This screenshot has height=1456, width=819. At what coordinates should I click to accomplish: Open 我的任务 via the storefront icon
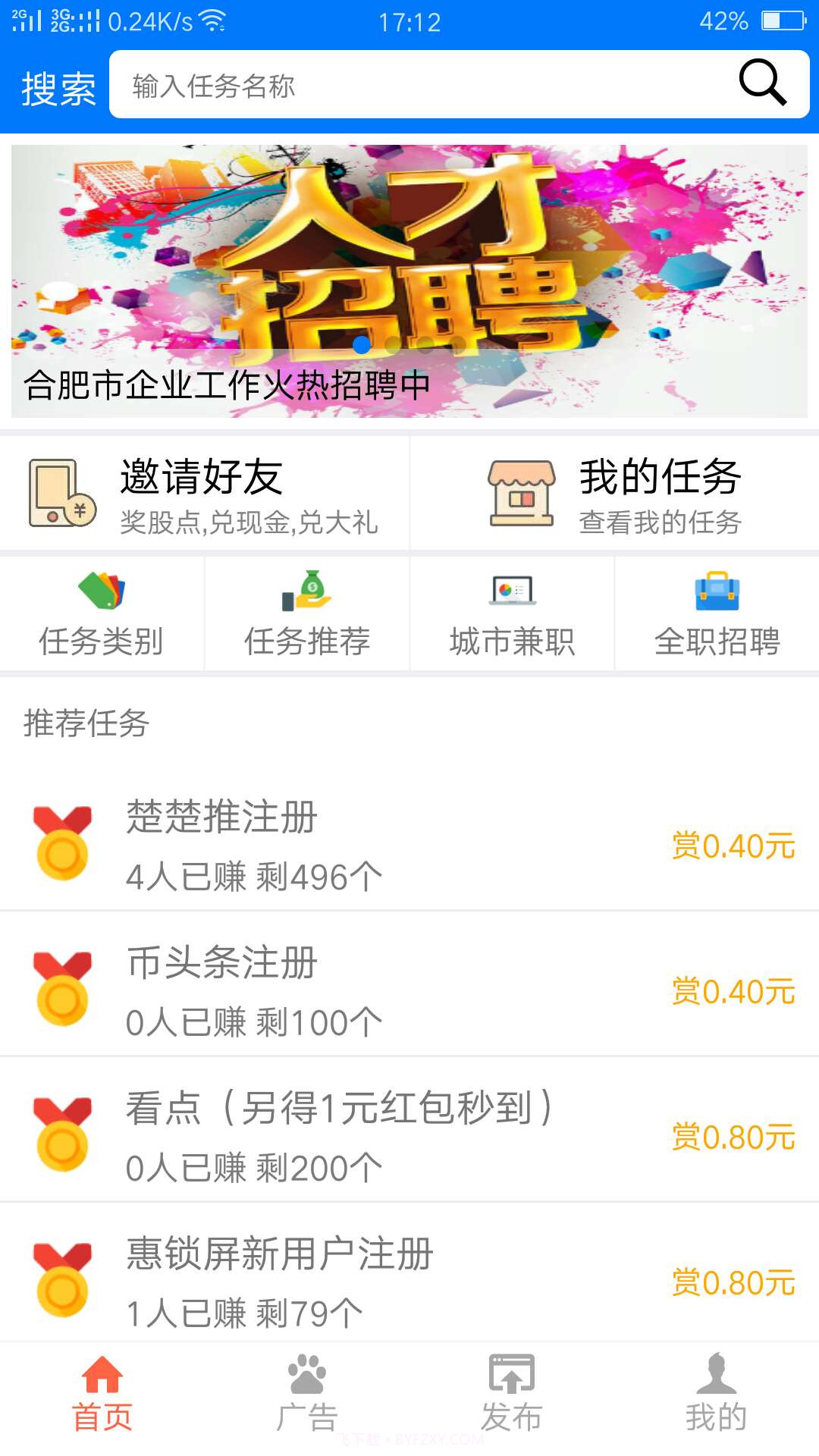click(x=522, y=493)
